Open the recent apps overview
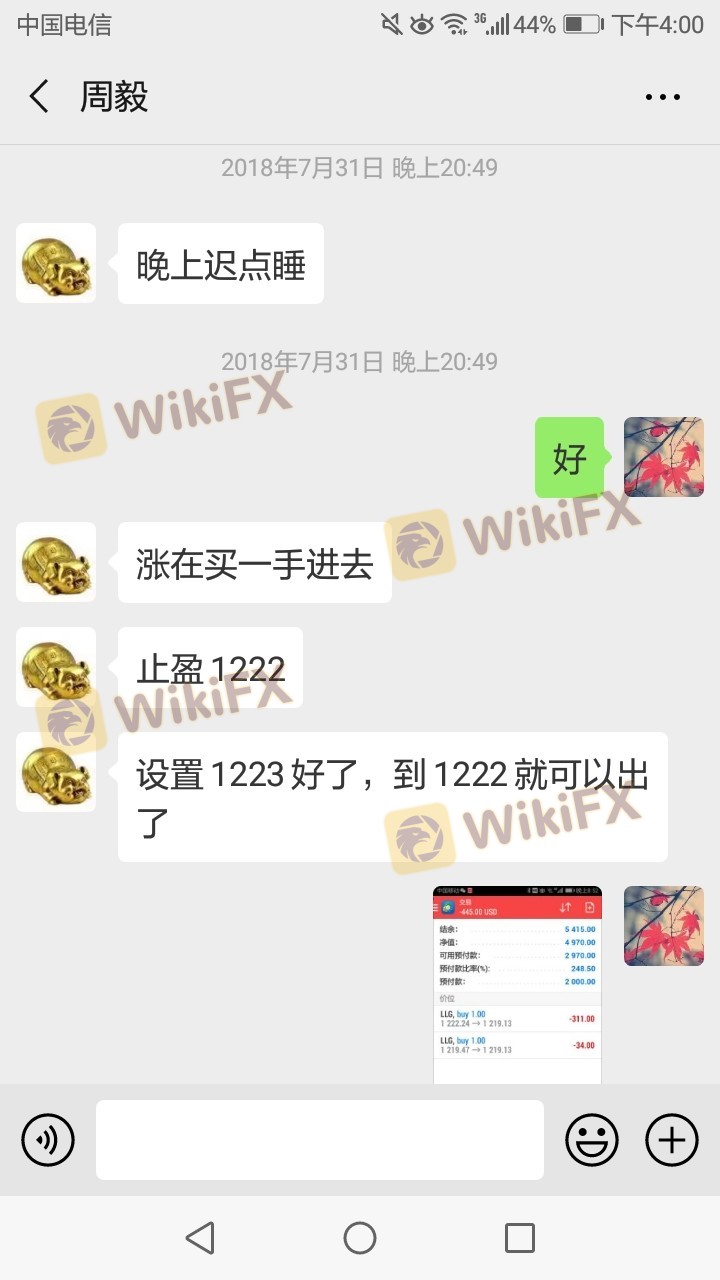Viewport: 720px width, 1280px height. tap(520, 1238)
